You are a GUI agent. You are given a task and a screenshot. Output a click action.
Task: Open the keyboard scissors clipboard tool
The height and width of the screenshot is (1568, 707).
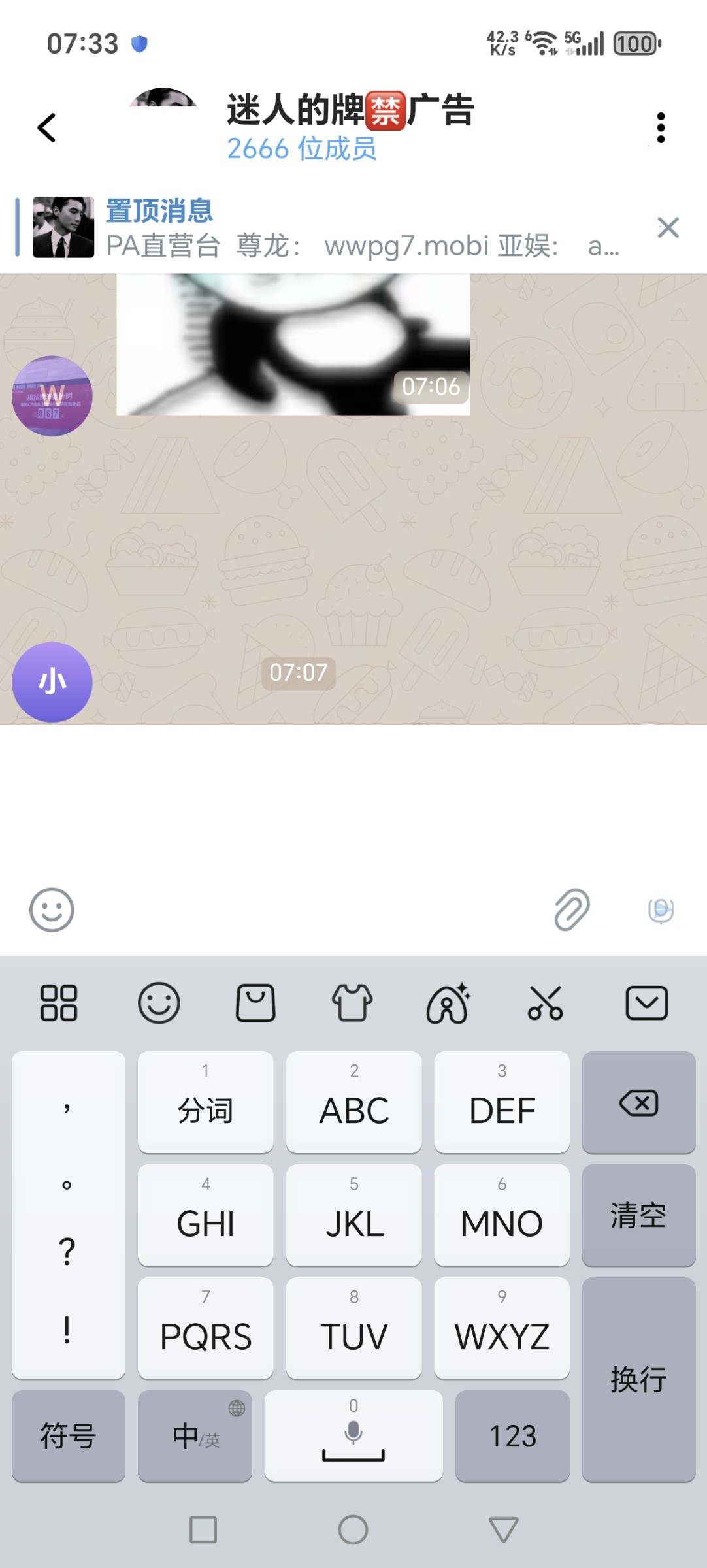click(x=545, y=1003)
